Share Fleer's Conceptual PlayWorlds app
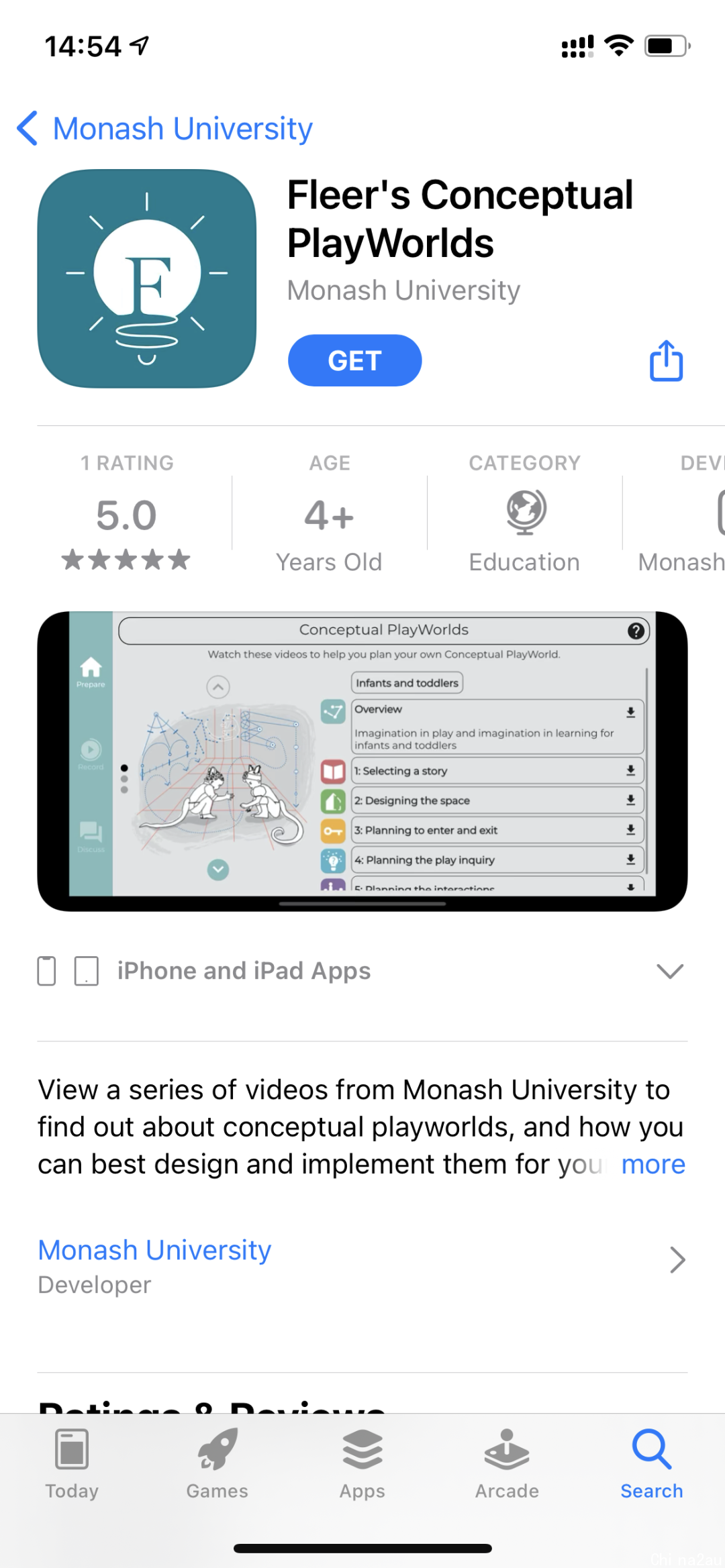The width and height of the screenshot is (725, 1568). click(666, 361)
